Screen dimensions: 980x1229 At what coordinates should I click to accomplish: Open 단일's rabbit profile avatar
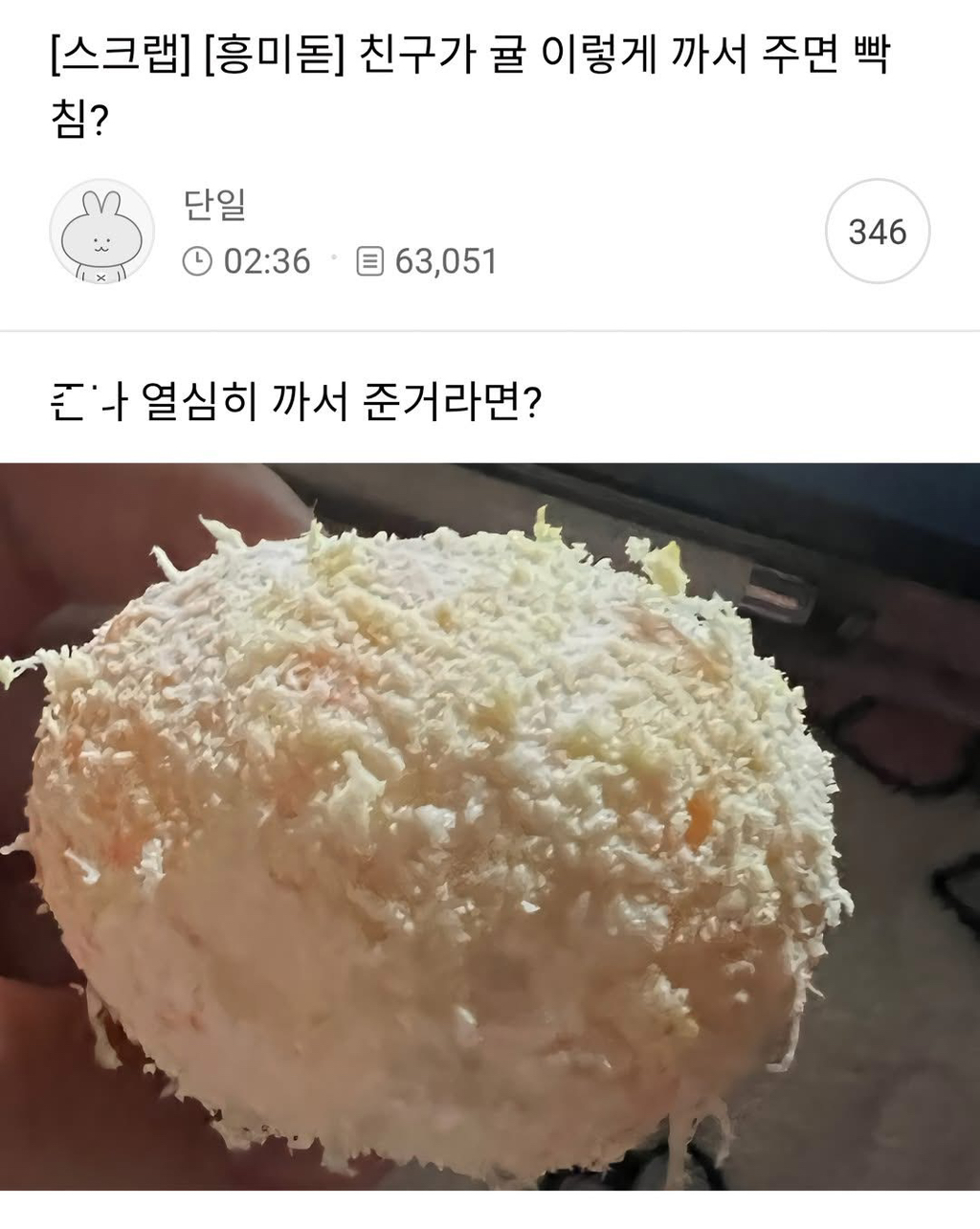coord(101,232)
